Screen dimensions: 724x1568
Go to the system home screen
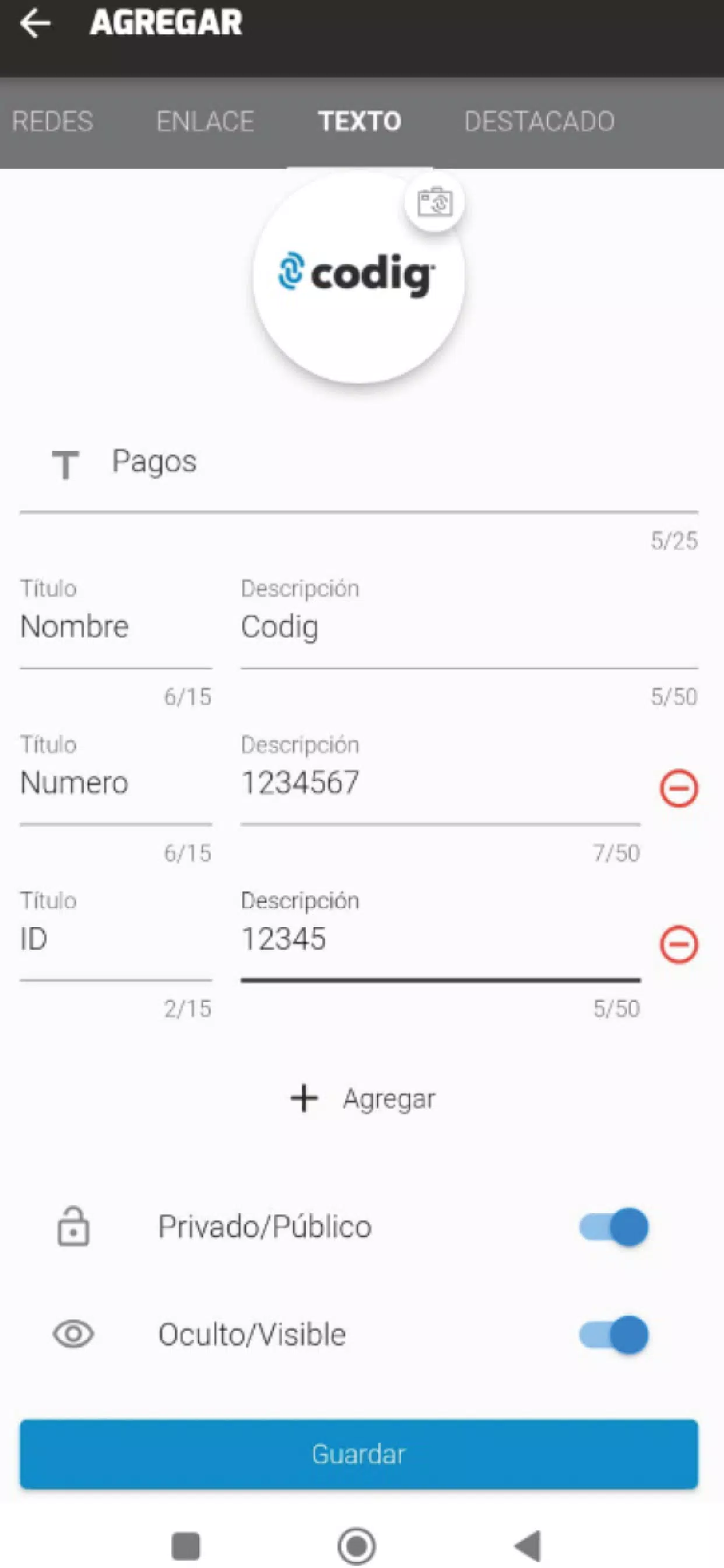(357, 1545)
